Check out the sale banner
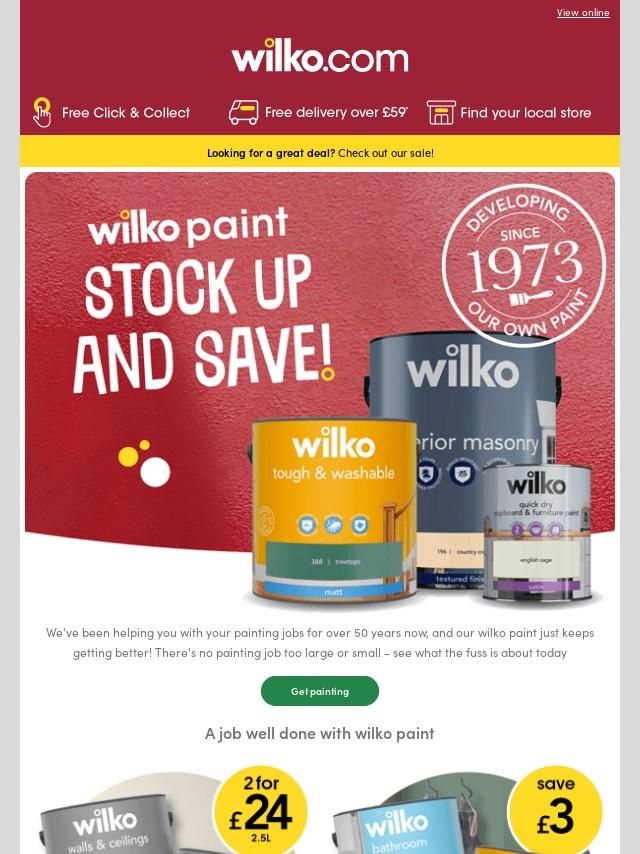 pyautogui.click(x=320, y=153)
